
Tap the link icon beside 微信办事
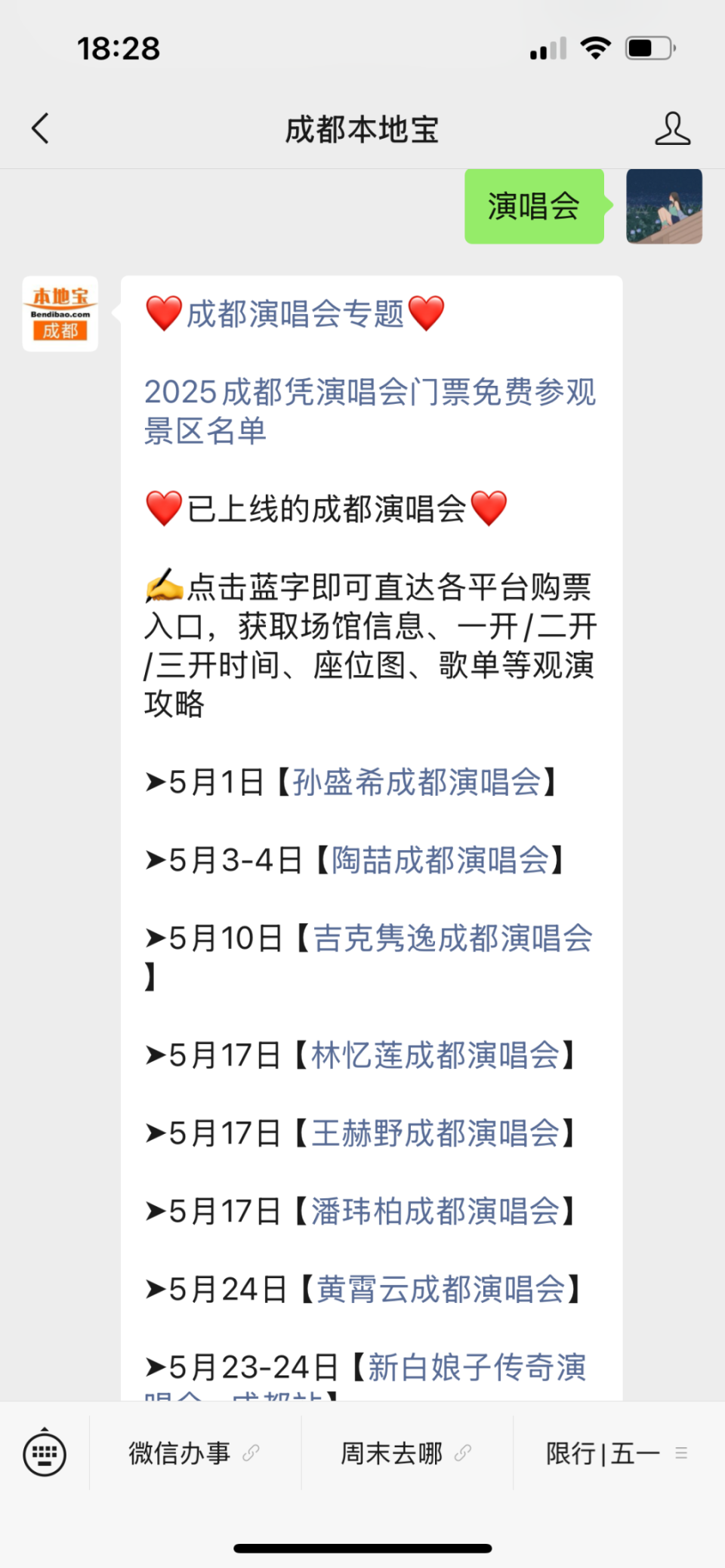coord(251,1452)
